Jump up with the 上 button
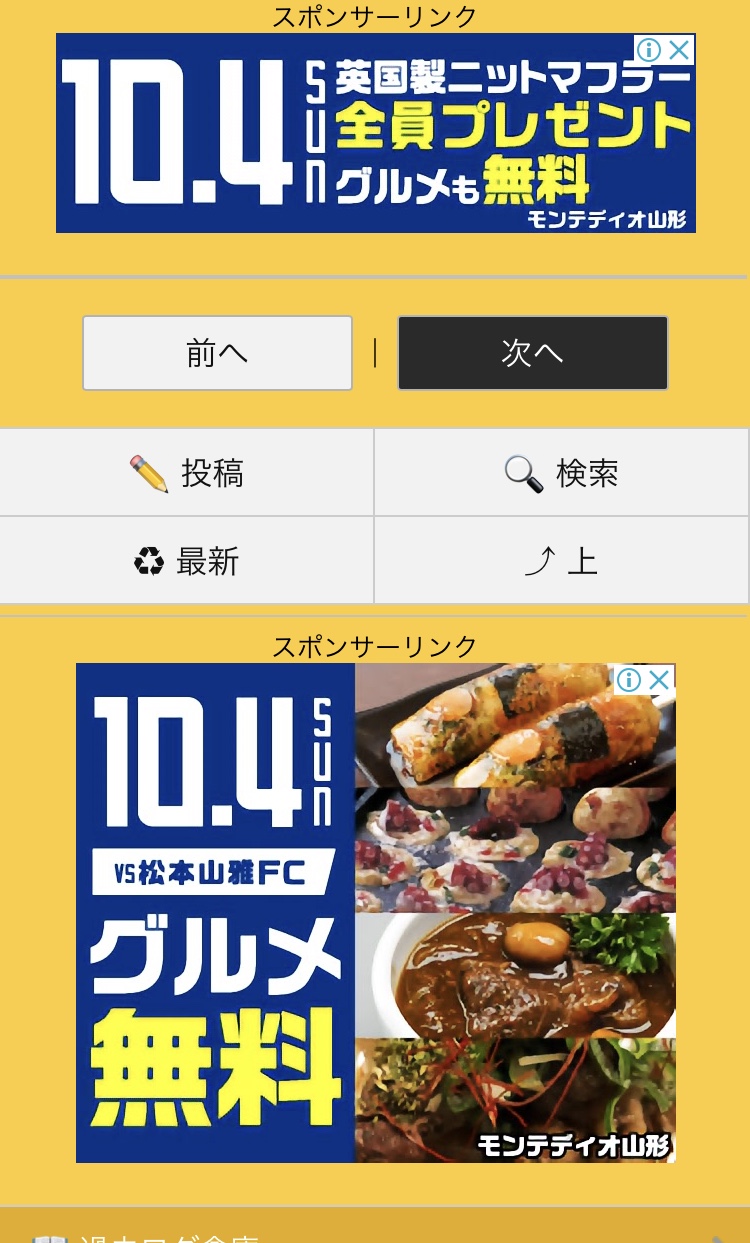Viewport: 750px width, 1243px height. click(x=562, y=561)
